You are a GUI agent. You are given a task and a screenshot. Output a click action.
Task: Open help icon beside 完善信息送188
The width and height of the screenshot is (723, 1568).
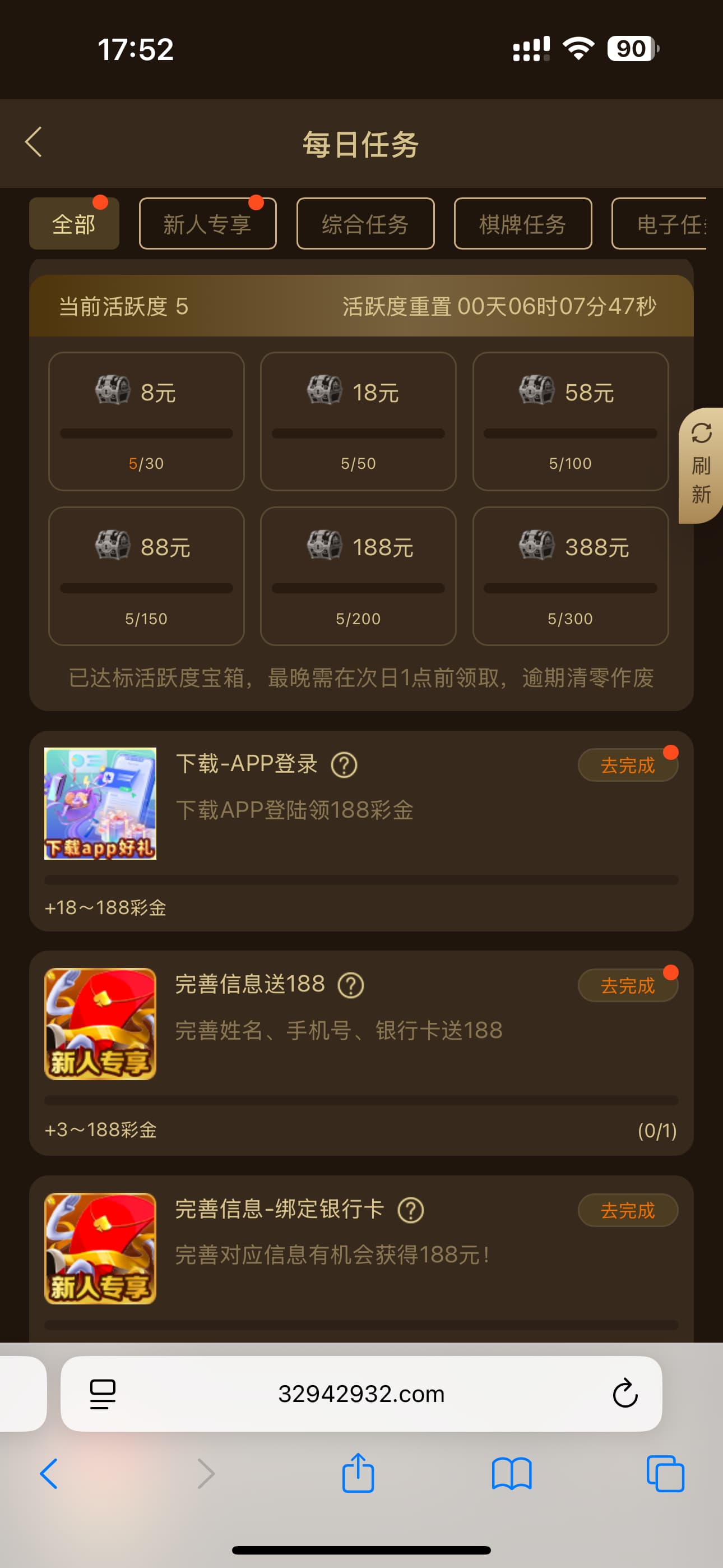(351, 985)
